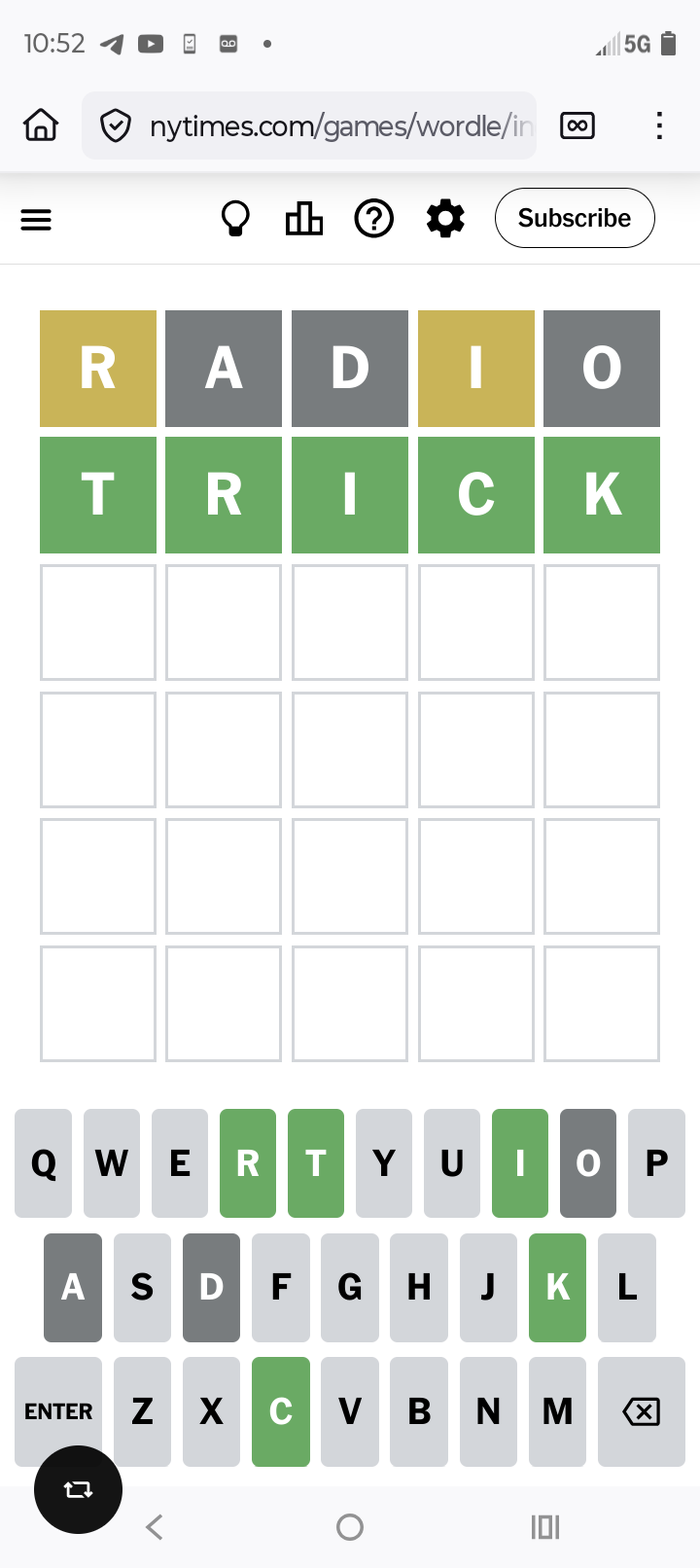700x1568 pixels.
Task: Tap the backspace key
Action: tap(641, 1410)
